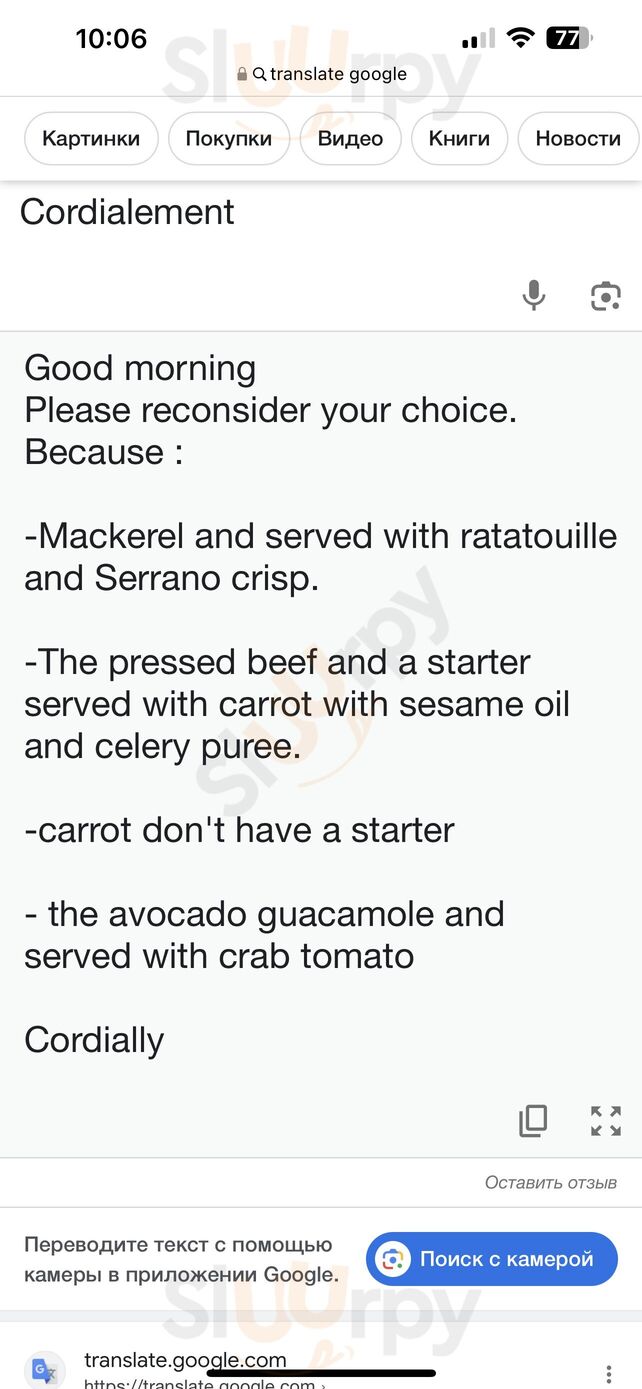Expand translation to full screen

pyautogui.click(x=605, y=1120)
